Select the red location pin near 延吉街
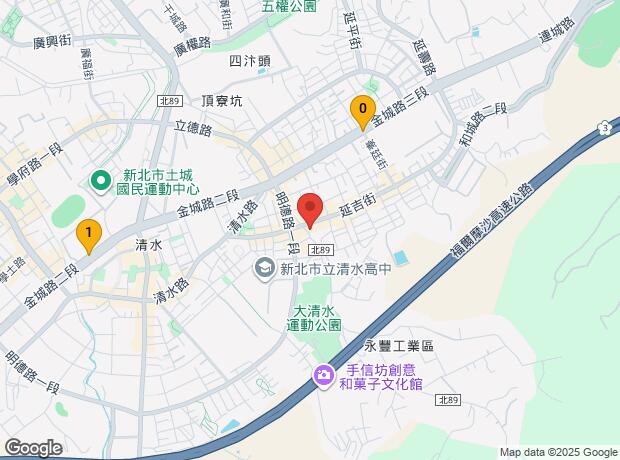 310,211
